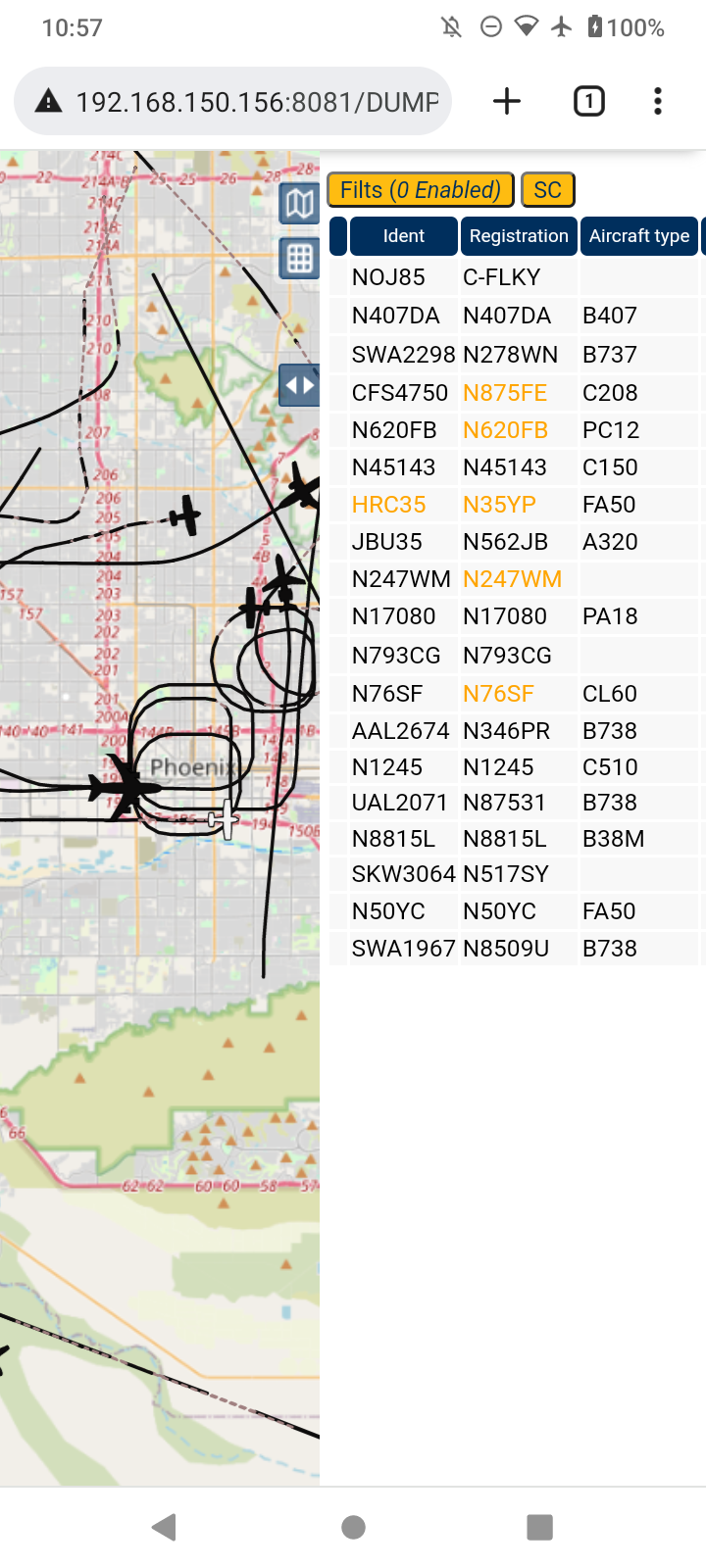706x1568 pixels.
Task: Open a new browser tab with plus
Action: point(507,101)
